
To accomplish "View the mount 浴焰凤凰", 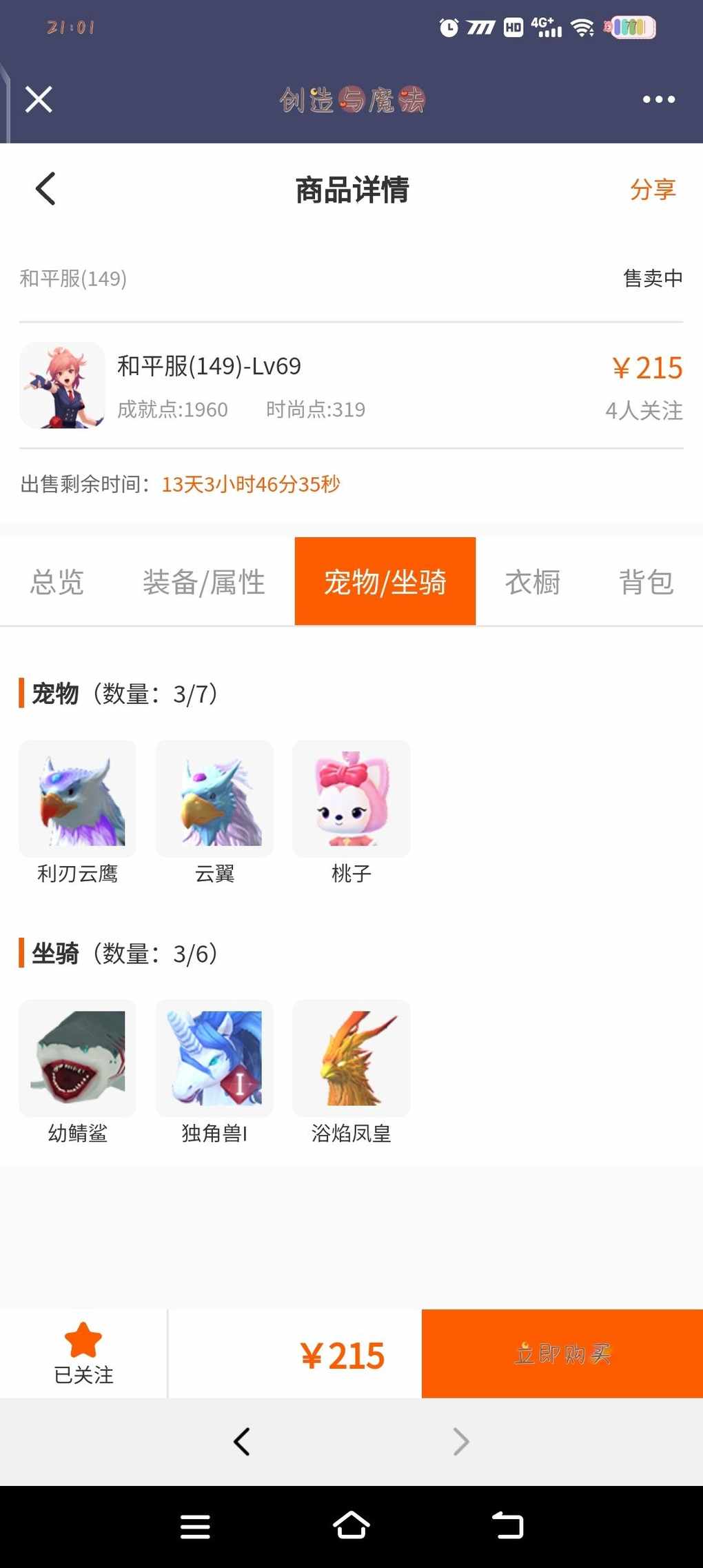I will [x=351, y=1058].
